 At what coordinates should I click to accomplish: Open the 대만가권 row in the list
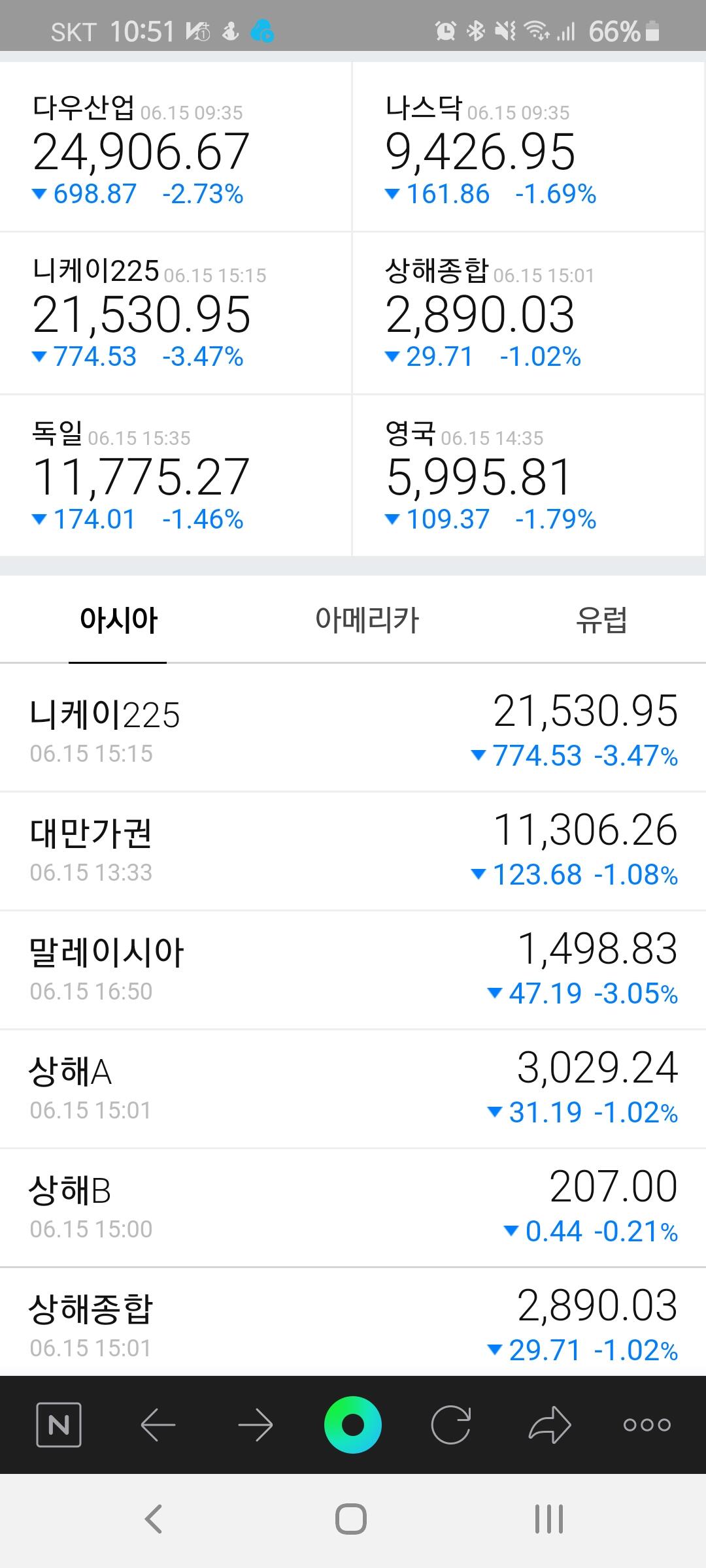click(x=353, y=851)
